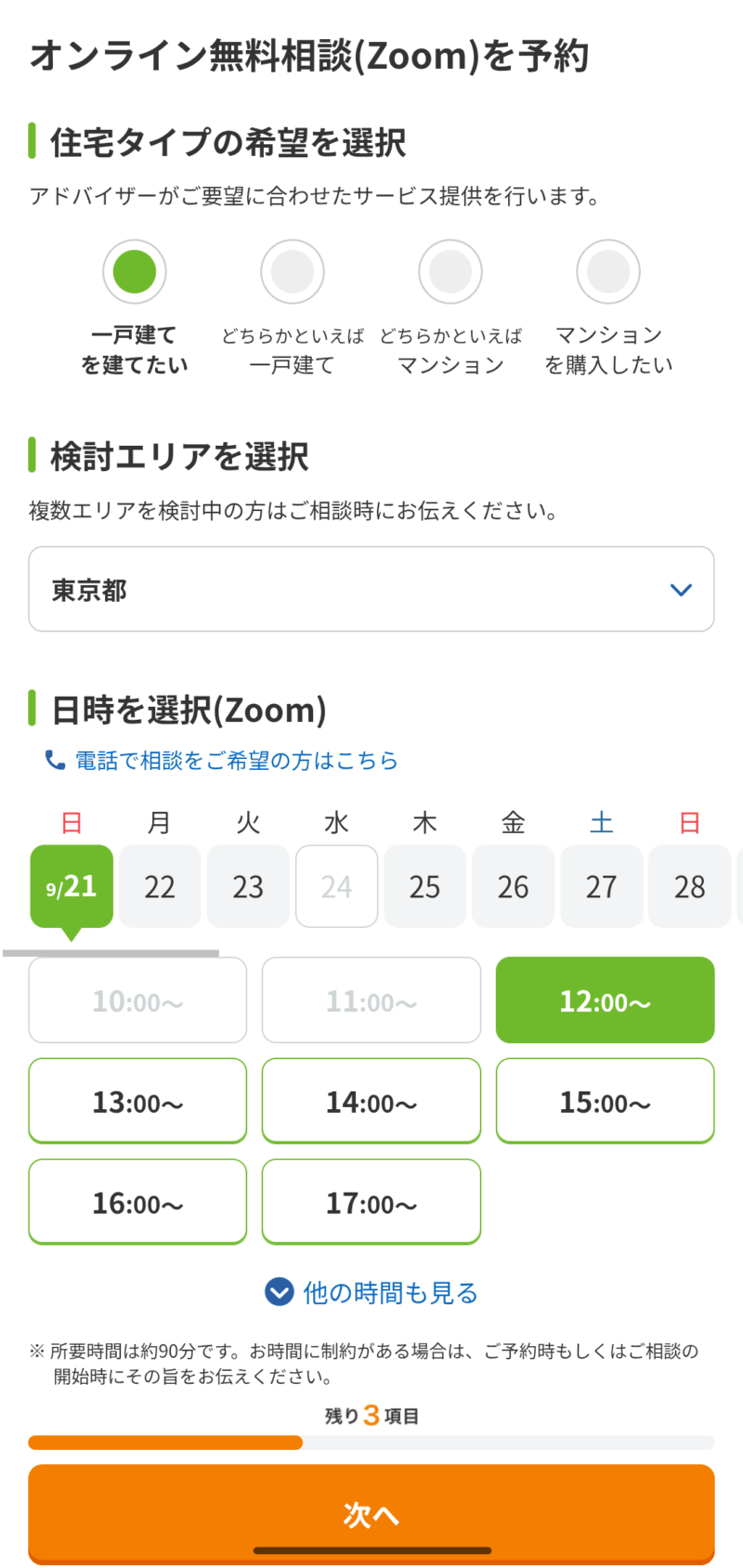
Task: Select Saturday the 27th
Action: [601, 886]
